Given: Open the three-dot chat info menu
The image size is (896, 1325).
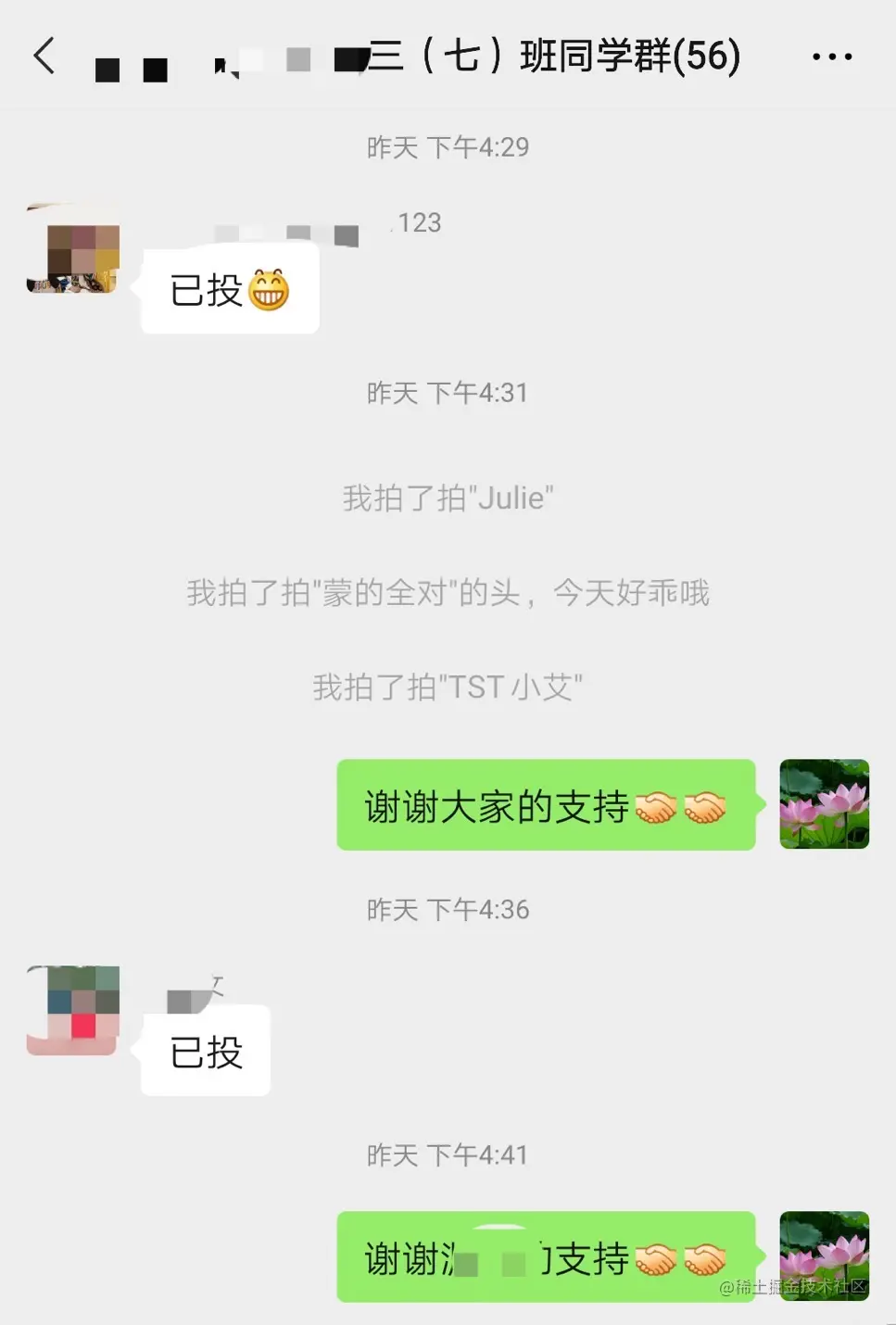Looking at the screenshot, I should point(831,57).
